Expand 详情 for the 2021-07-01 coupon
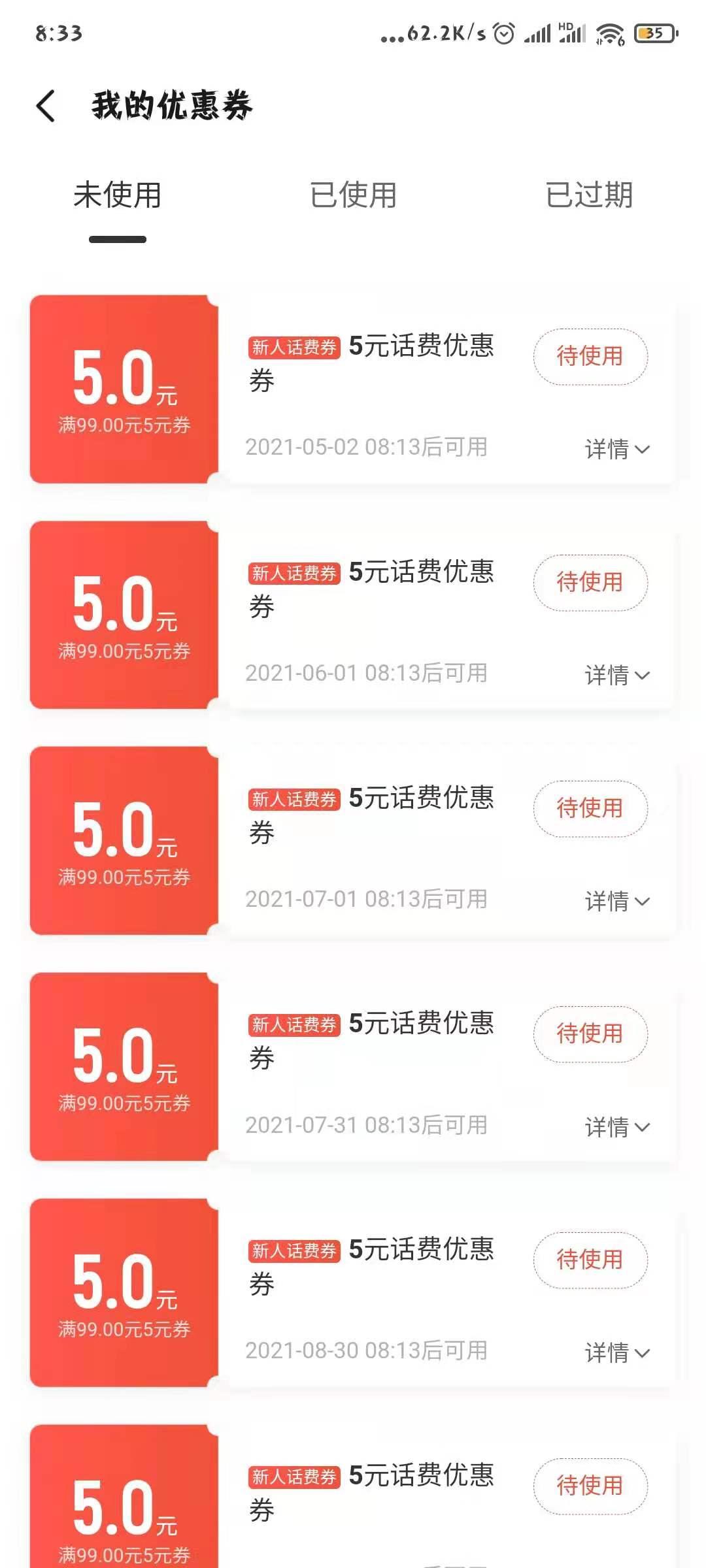 [x=617, y=902]
